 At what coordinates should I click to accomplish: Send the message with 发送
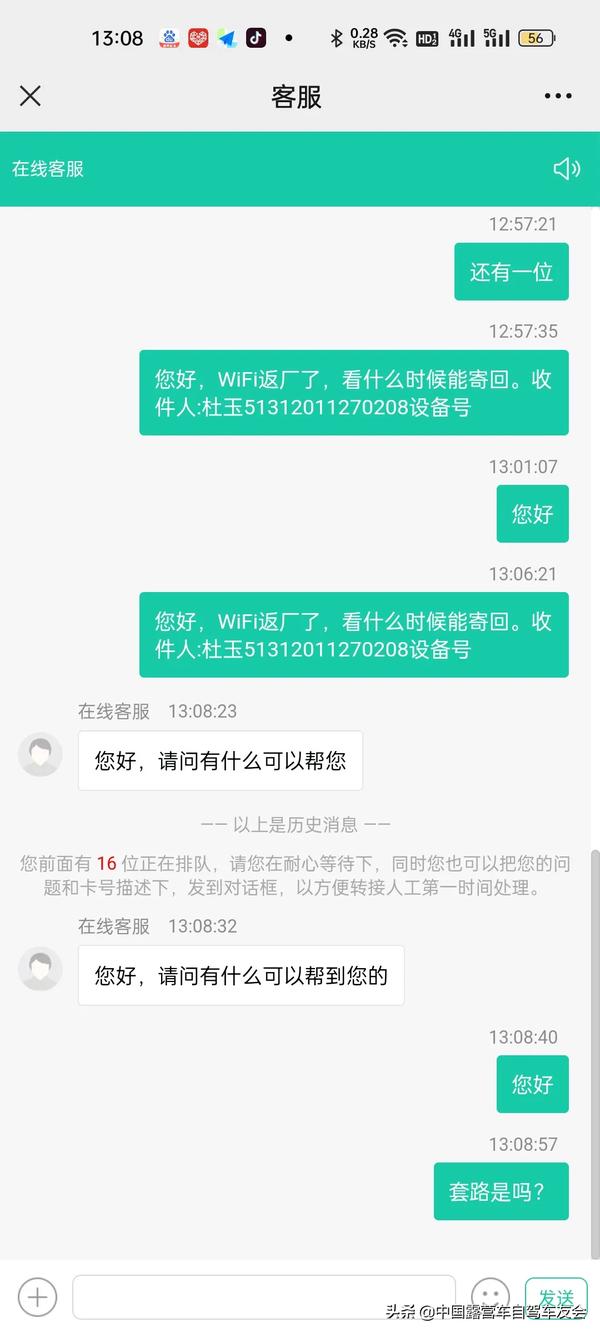tap(556, 1297)
